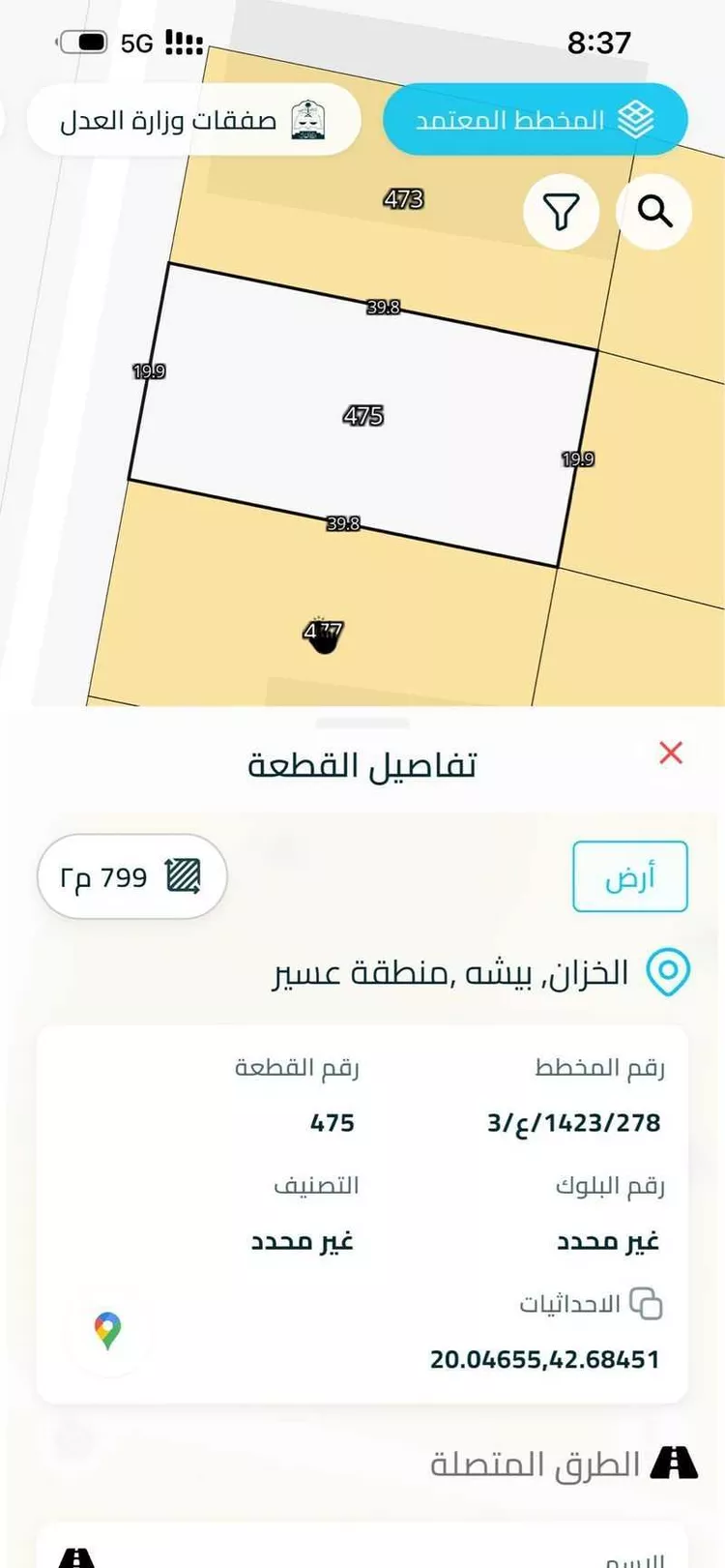Enable the أرض land type filter

click(629, 876)
